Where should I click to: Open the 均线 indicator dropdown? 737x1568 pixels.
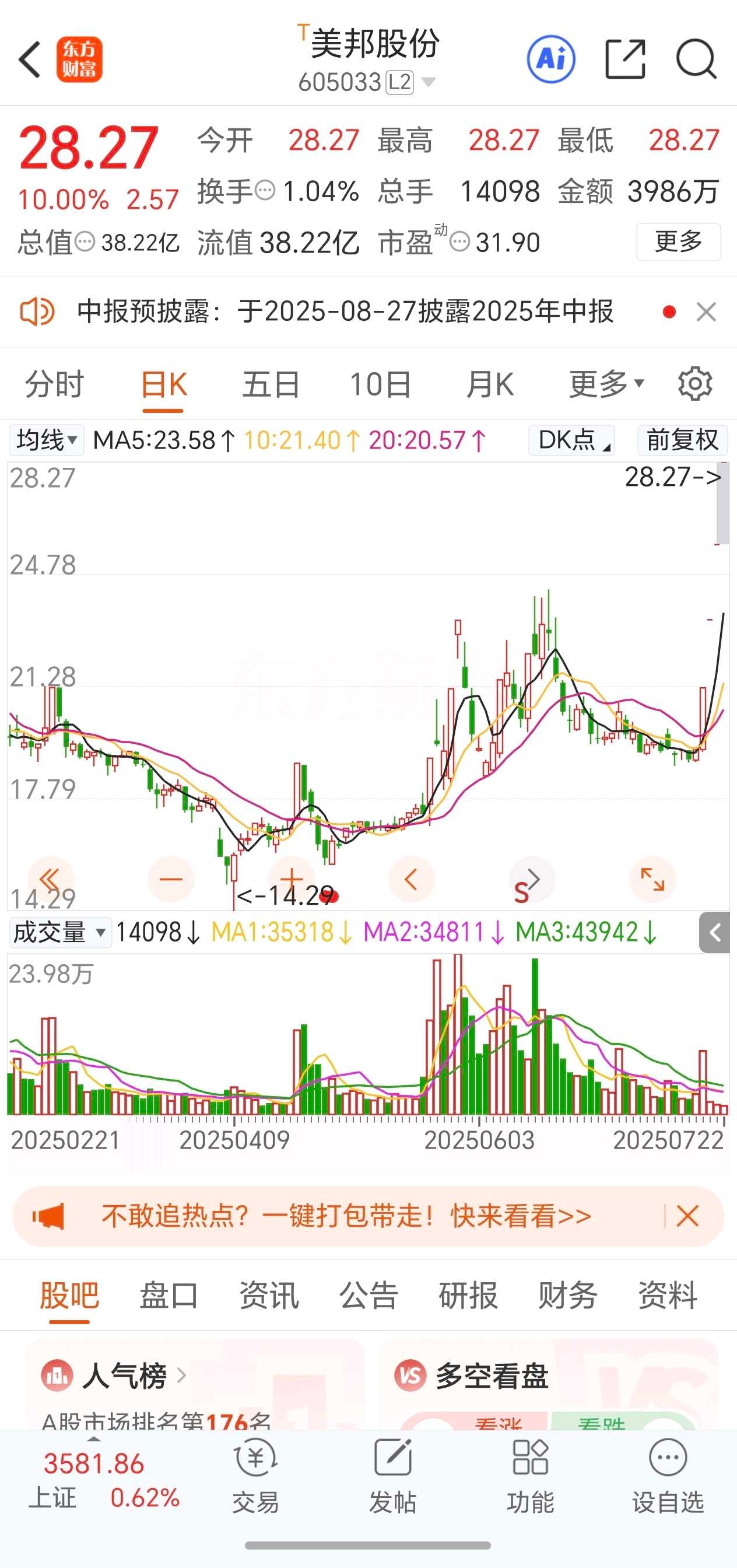click(47, 439)
